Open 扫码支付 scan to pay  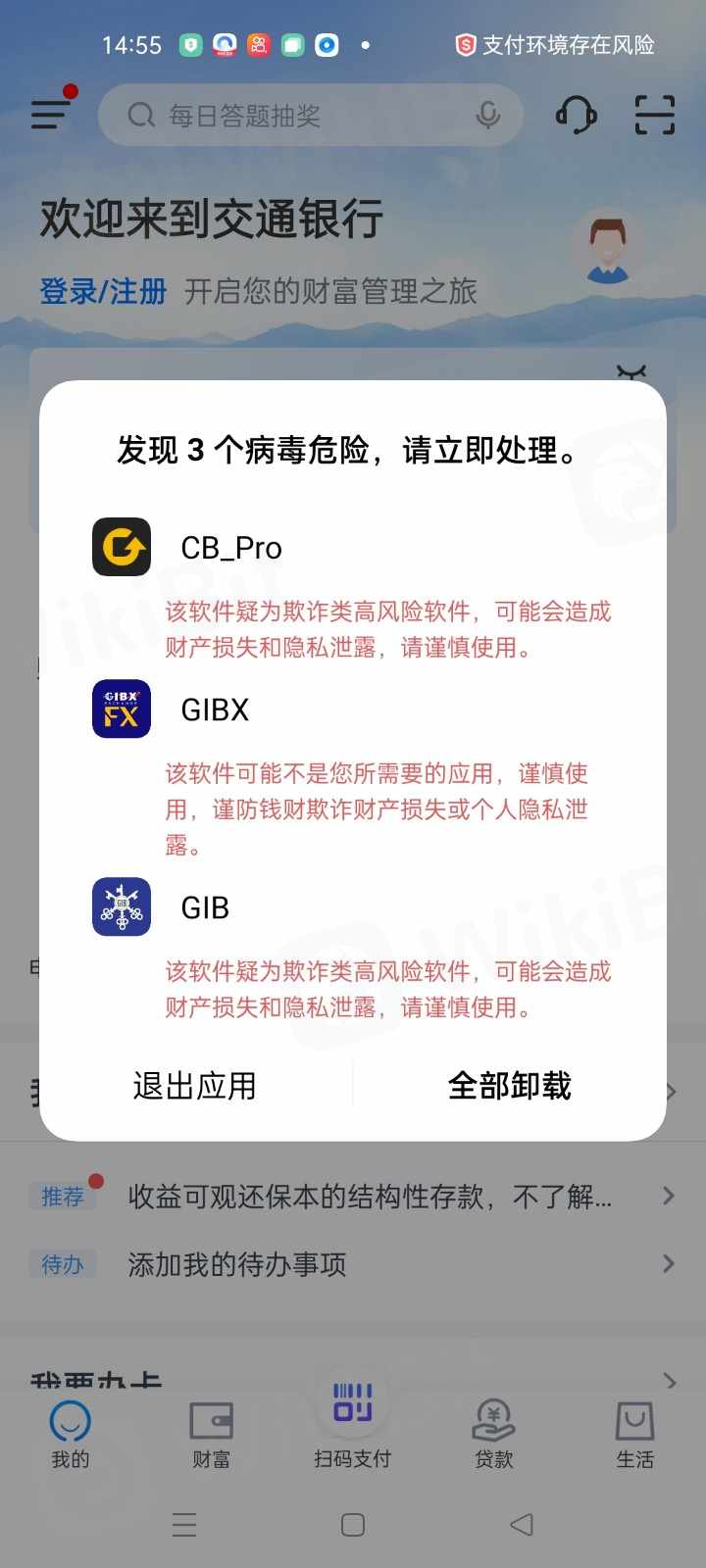tap(353, 1421)
